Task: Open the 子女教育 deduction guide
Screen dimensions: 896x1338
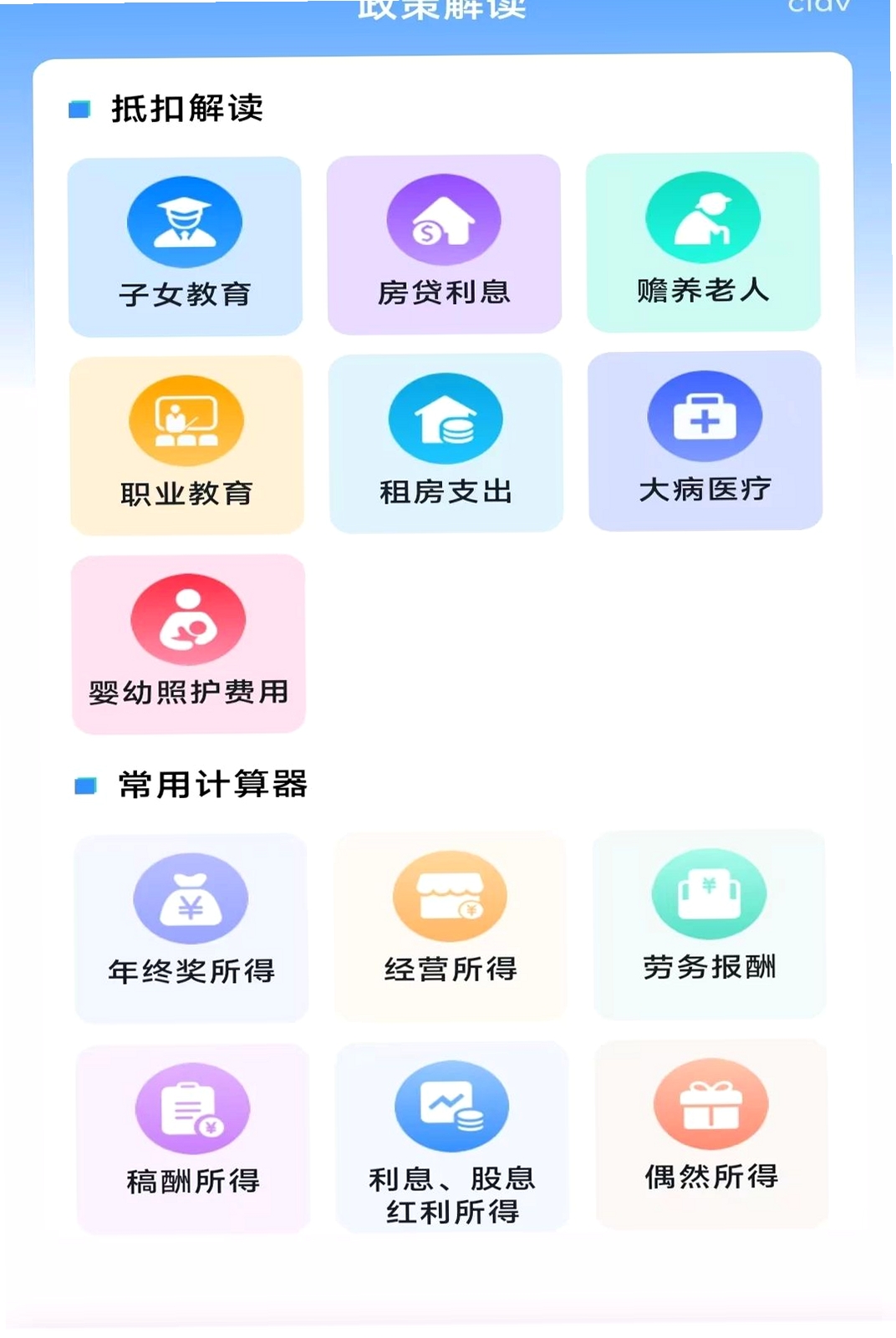Action: coord(185,247)
